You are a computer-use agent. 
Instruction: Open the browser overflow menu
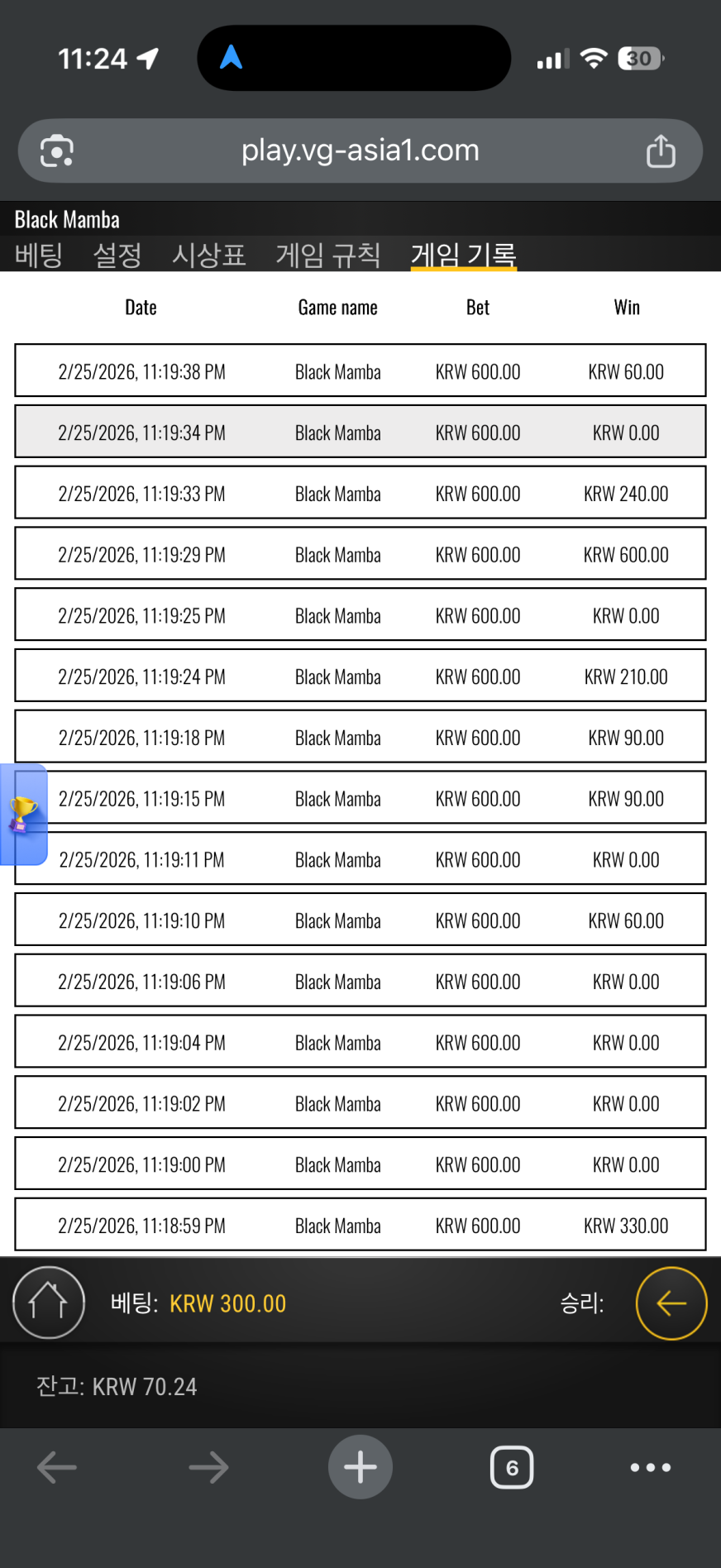(x=651, y=1468)
